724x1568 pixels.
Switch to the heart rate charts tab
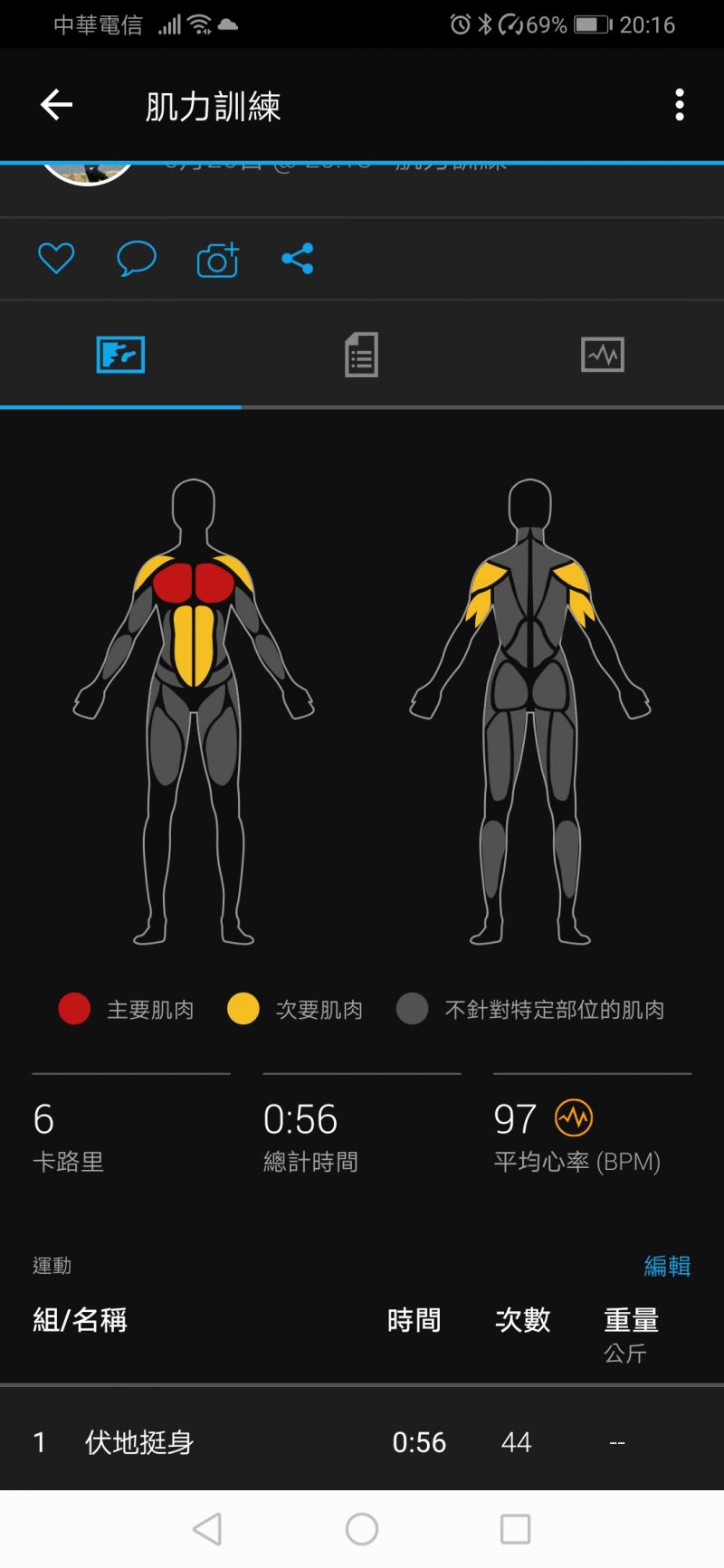[603, 355]
